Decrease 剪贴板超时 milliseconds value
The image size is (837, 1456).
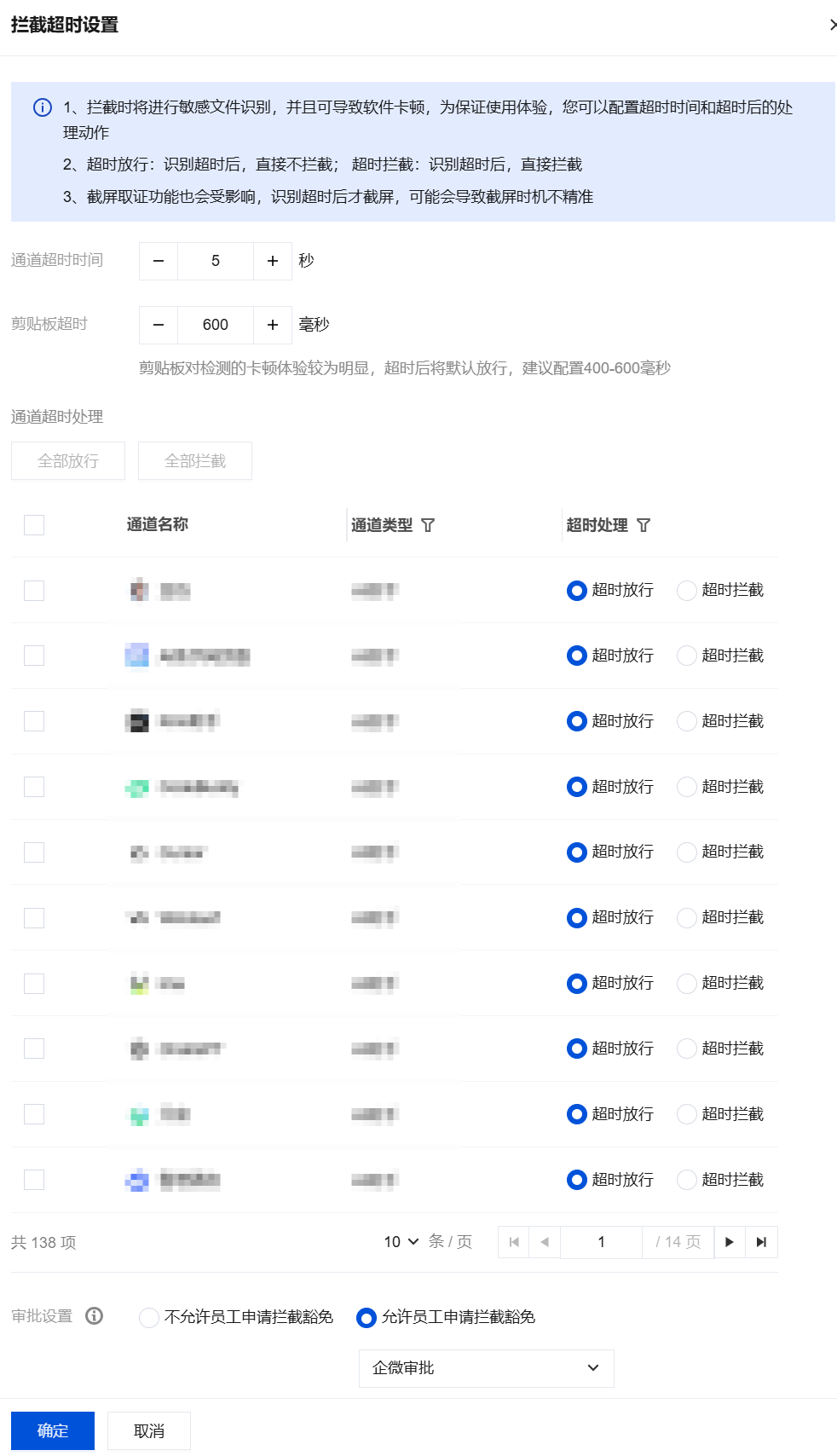tap(159, 325)
